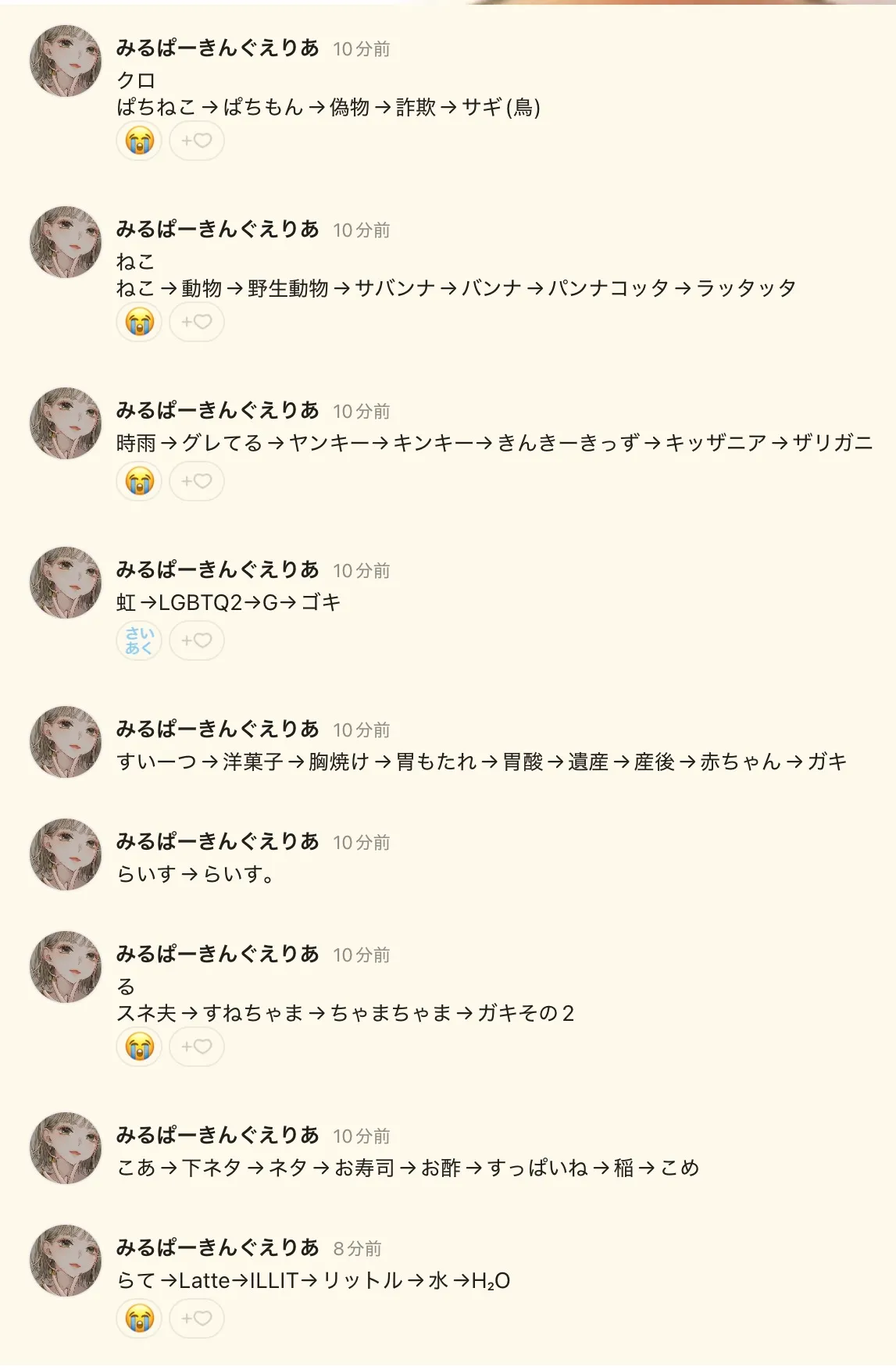This screenshot has width=896, height=1370.
Task: Add a reaction to the ラッタッタ comment
Action: click(x=197, y=323)
